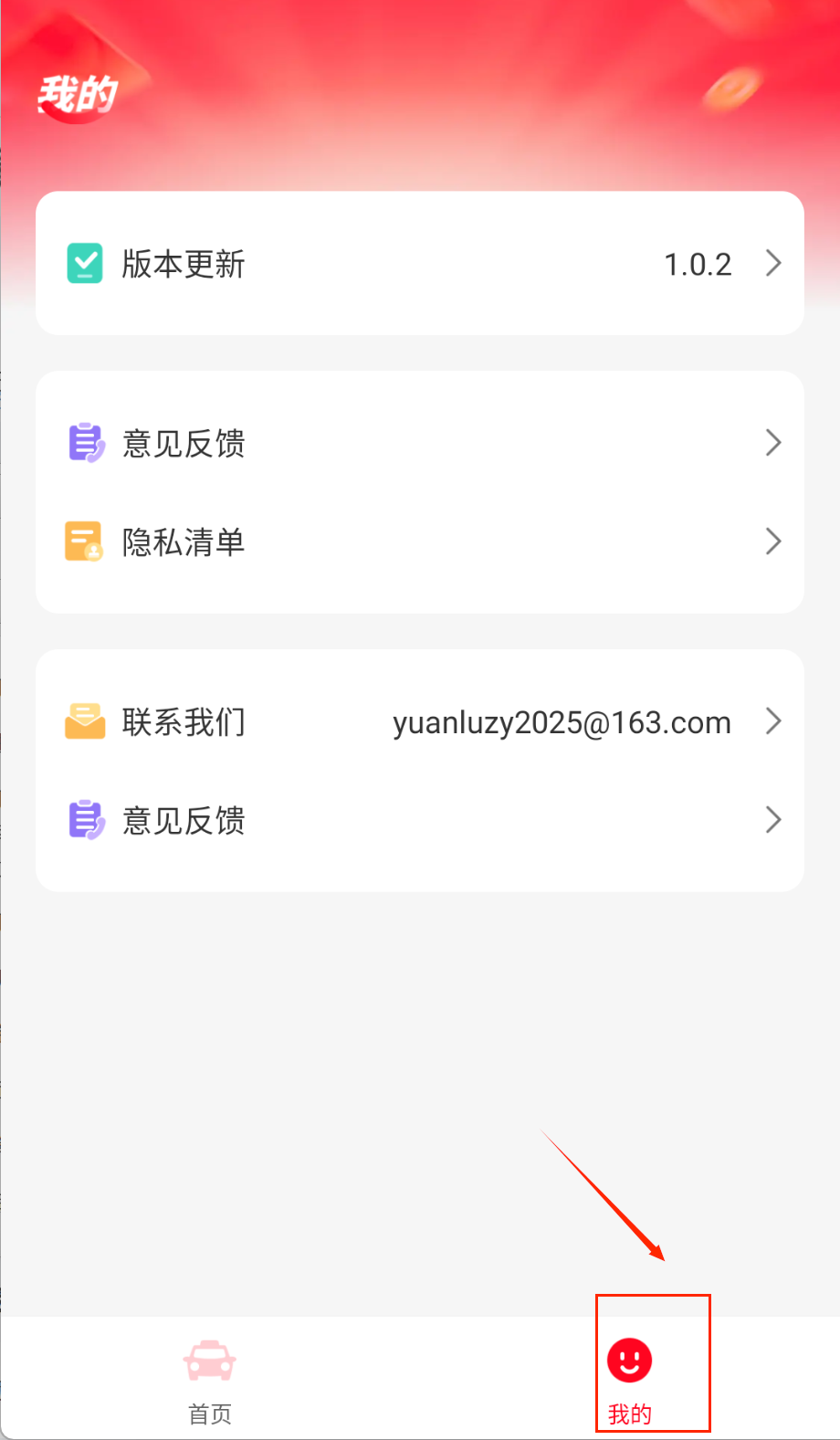840x1440 pixels.
Task: Open 意见反馈 in the card with 联系我们
Action: [420, 821]
